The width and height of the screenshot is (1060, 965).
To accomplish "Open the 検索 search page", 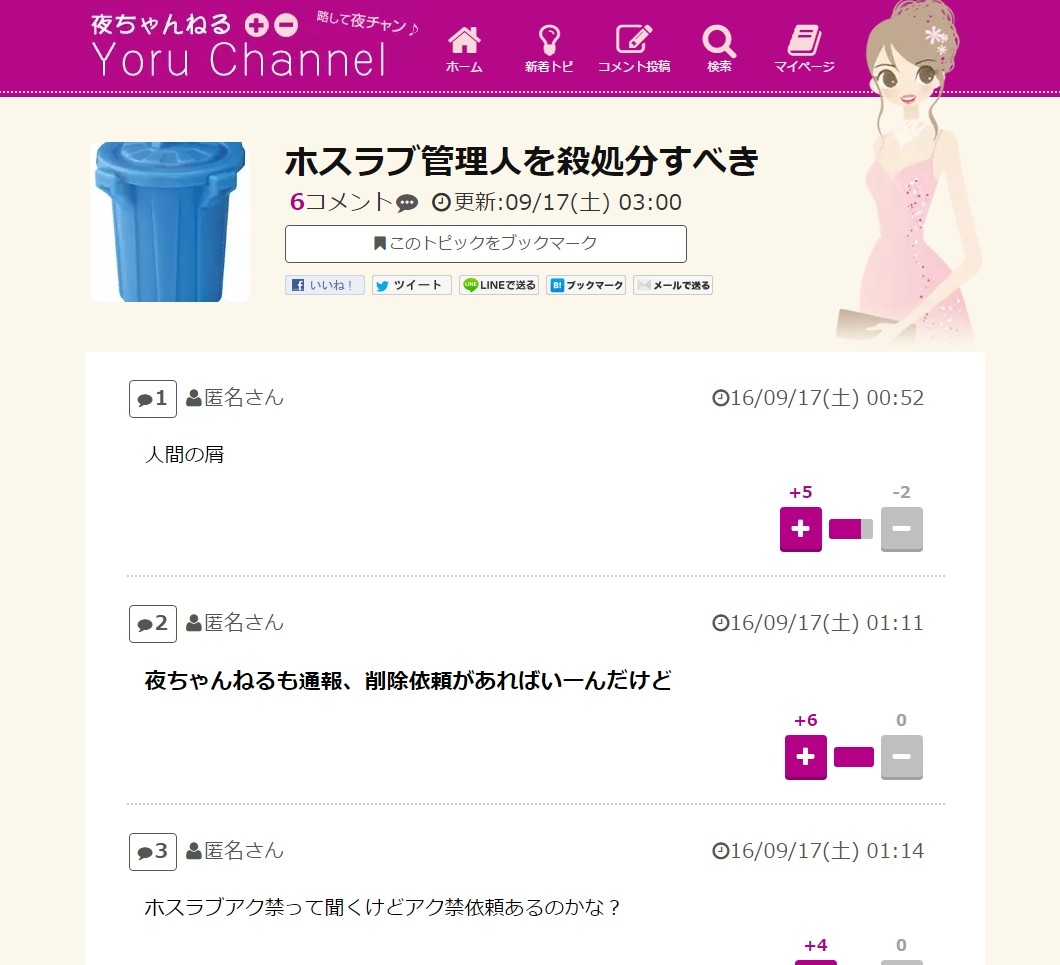I will [x=719, y=49].
